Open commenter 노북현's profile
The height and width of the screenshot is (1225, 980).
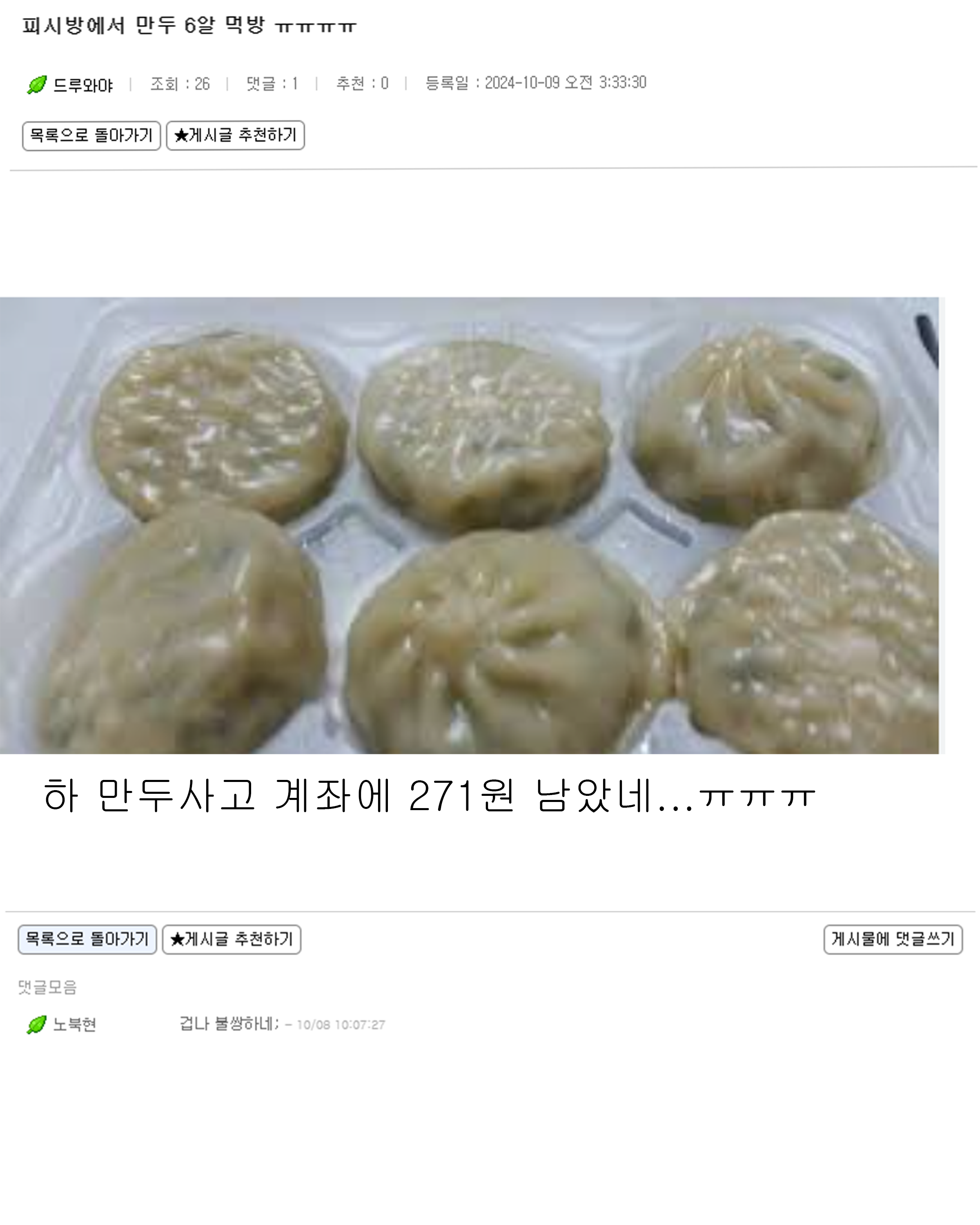74,1025
